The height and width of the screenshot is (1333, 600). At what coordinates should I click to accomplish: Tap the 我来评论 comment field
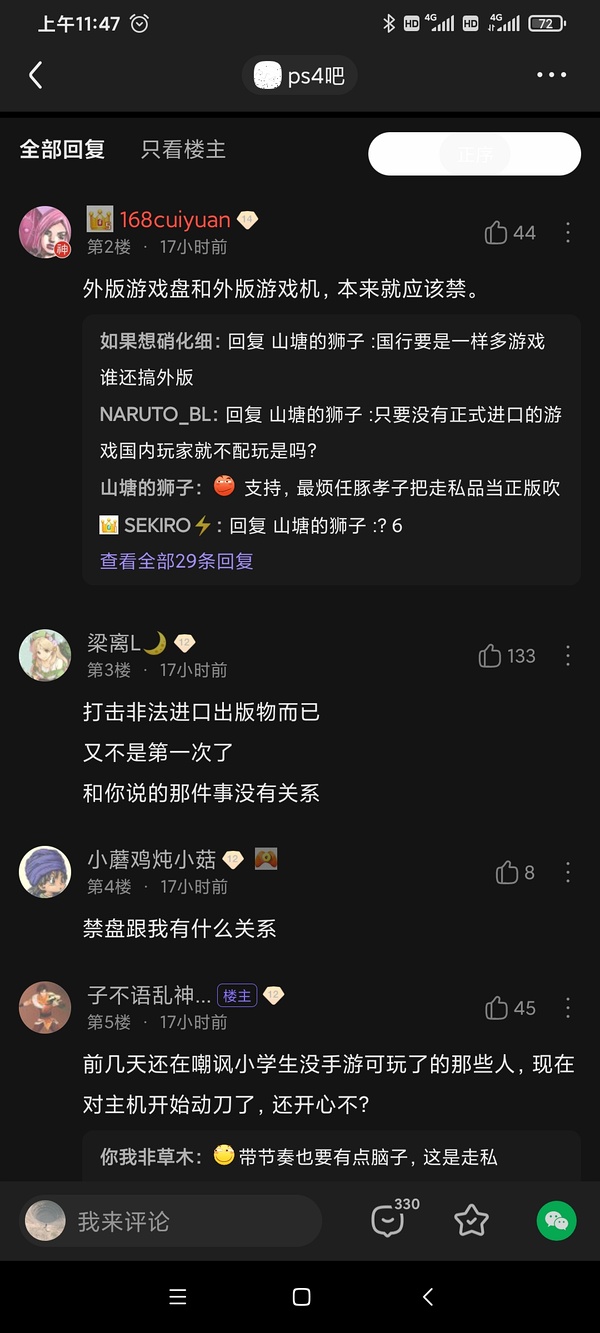click(x=170, y=1221)
